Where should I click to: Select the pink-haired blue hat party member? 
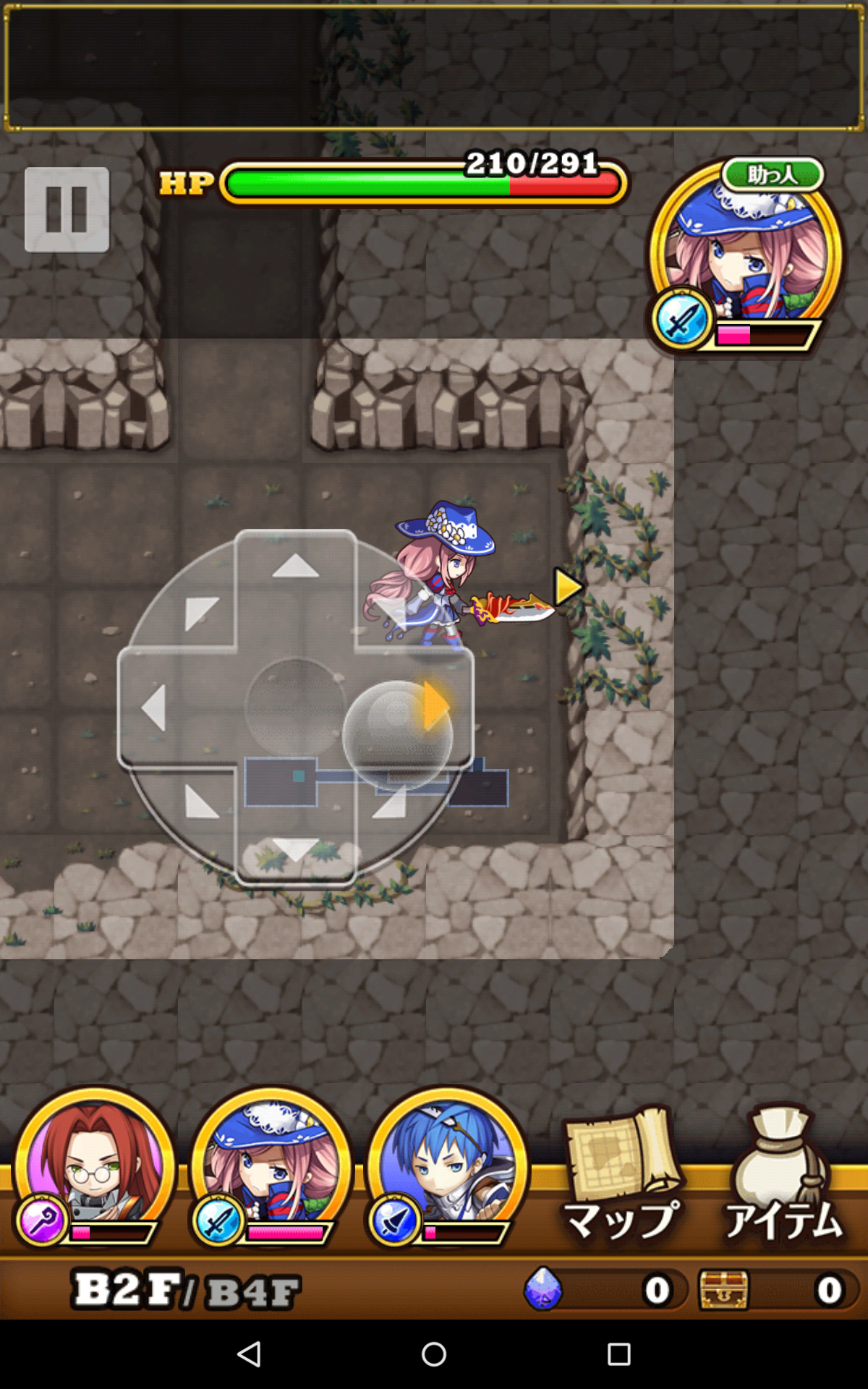click(271, 1166)
